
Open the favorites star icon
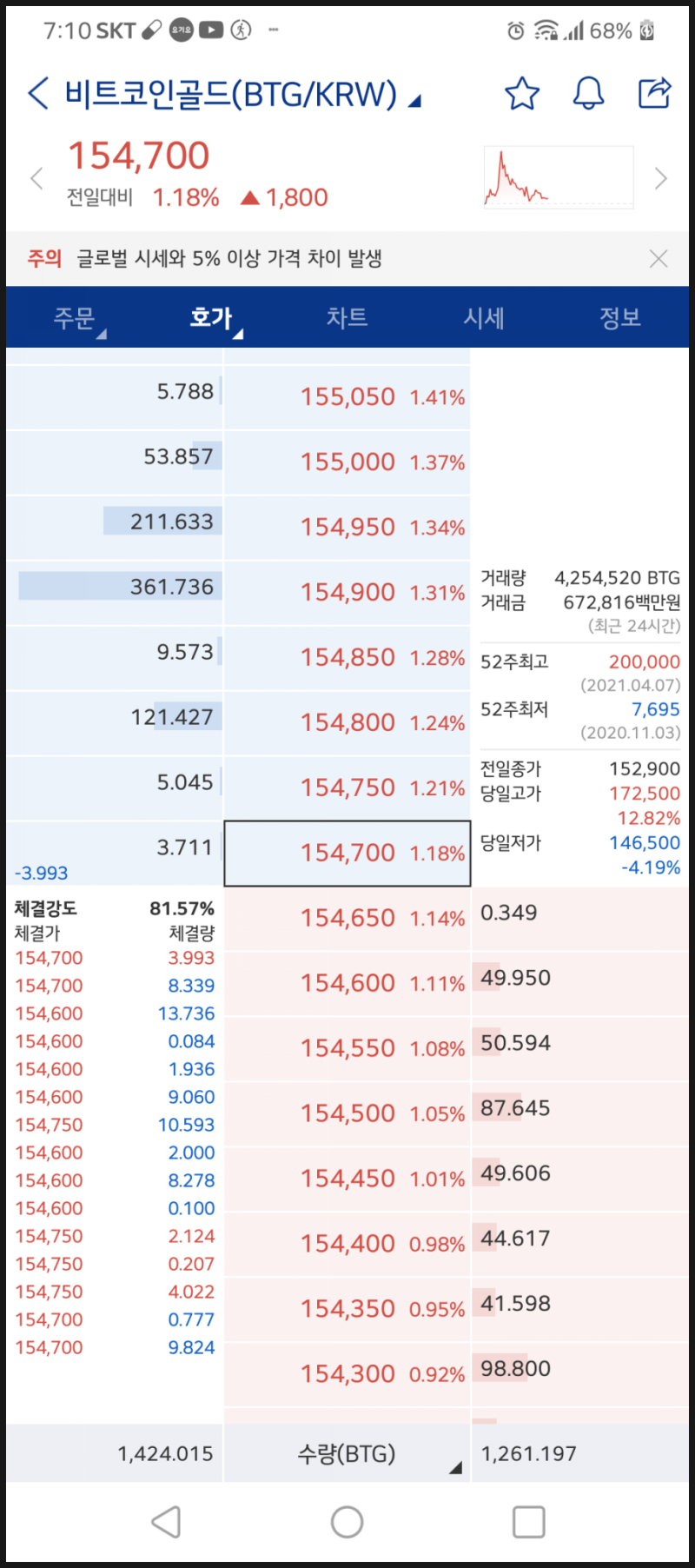[521, 94]
